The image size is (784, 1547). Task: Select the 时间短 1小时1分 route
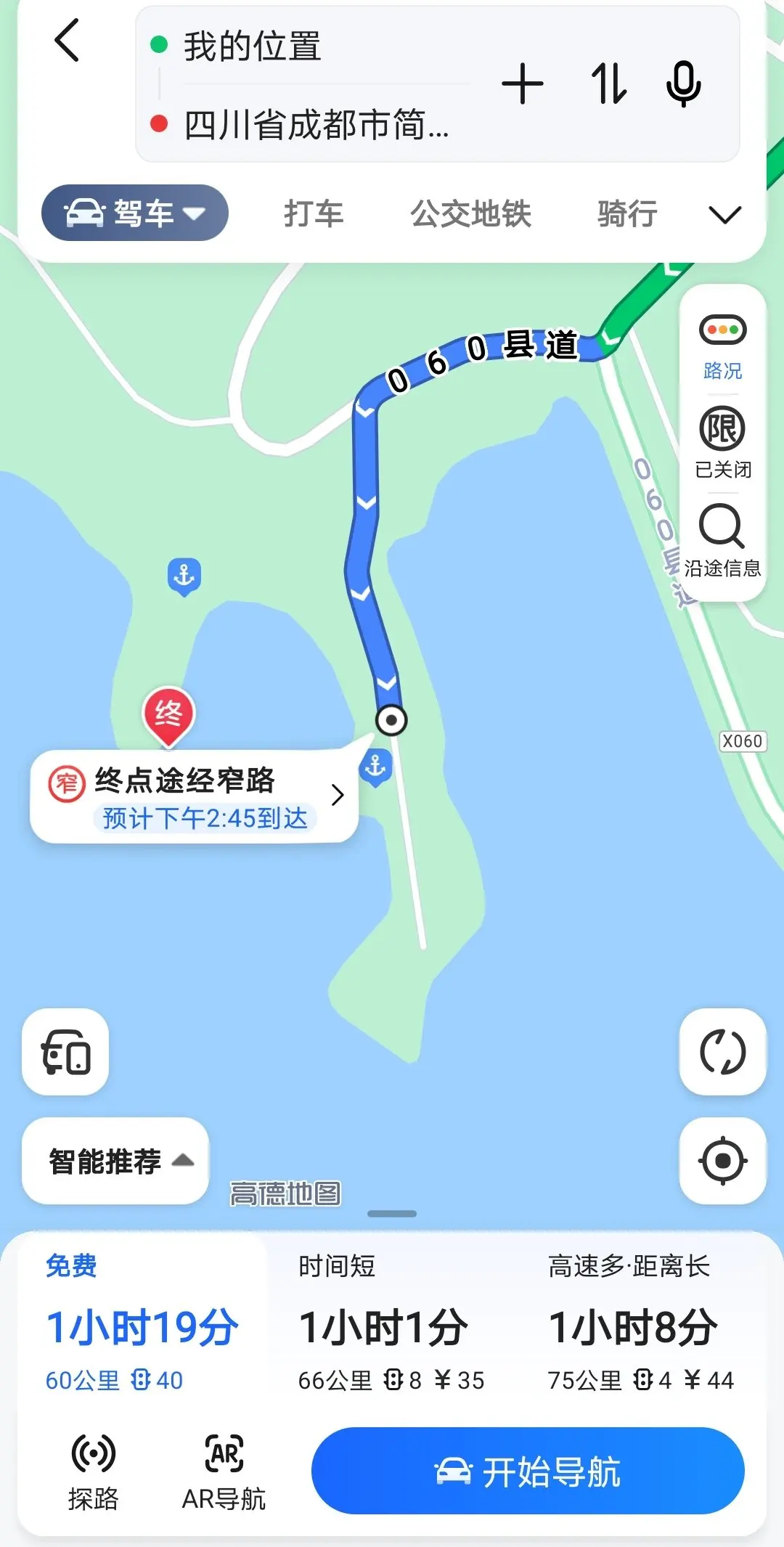pos(392,1321)
